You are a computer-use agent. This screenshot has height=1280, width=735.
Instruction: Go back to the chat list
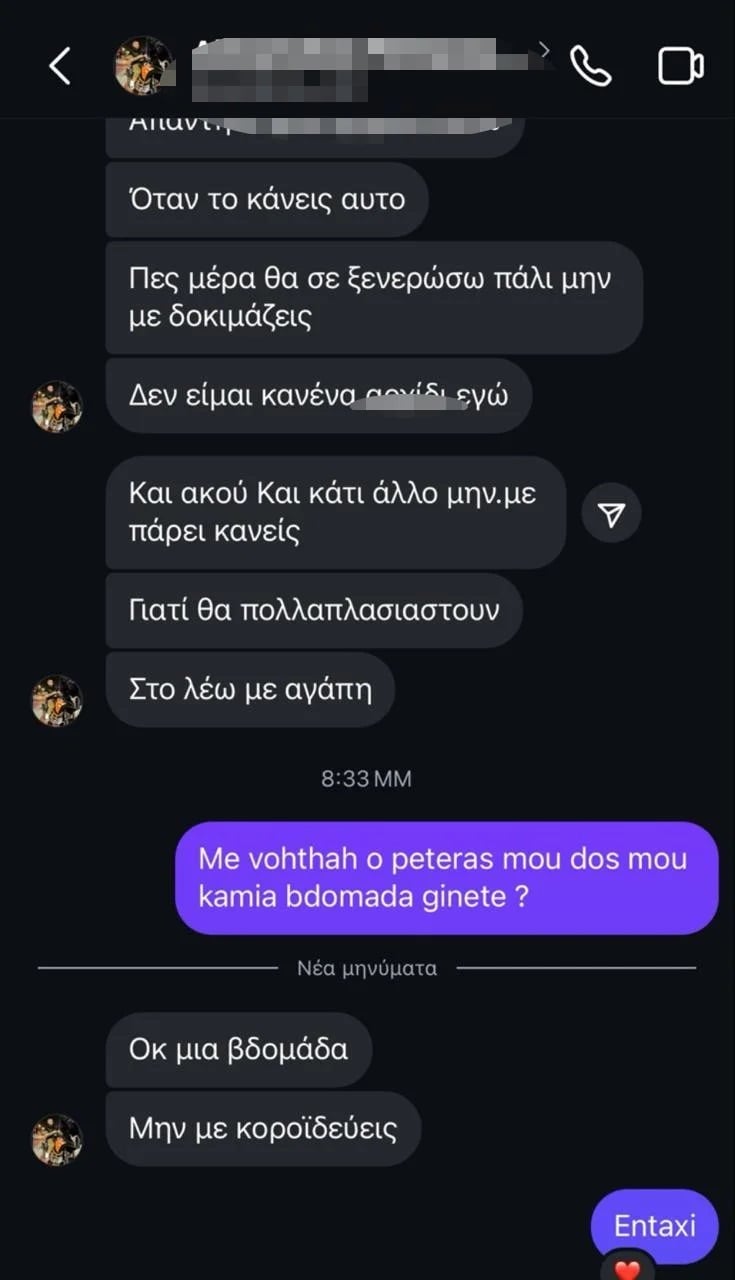(x=60, y=66)
